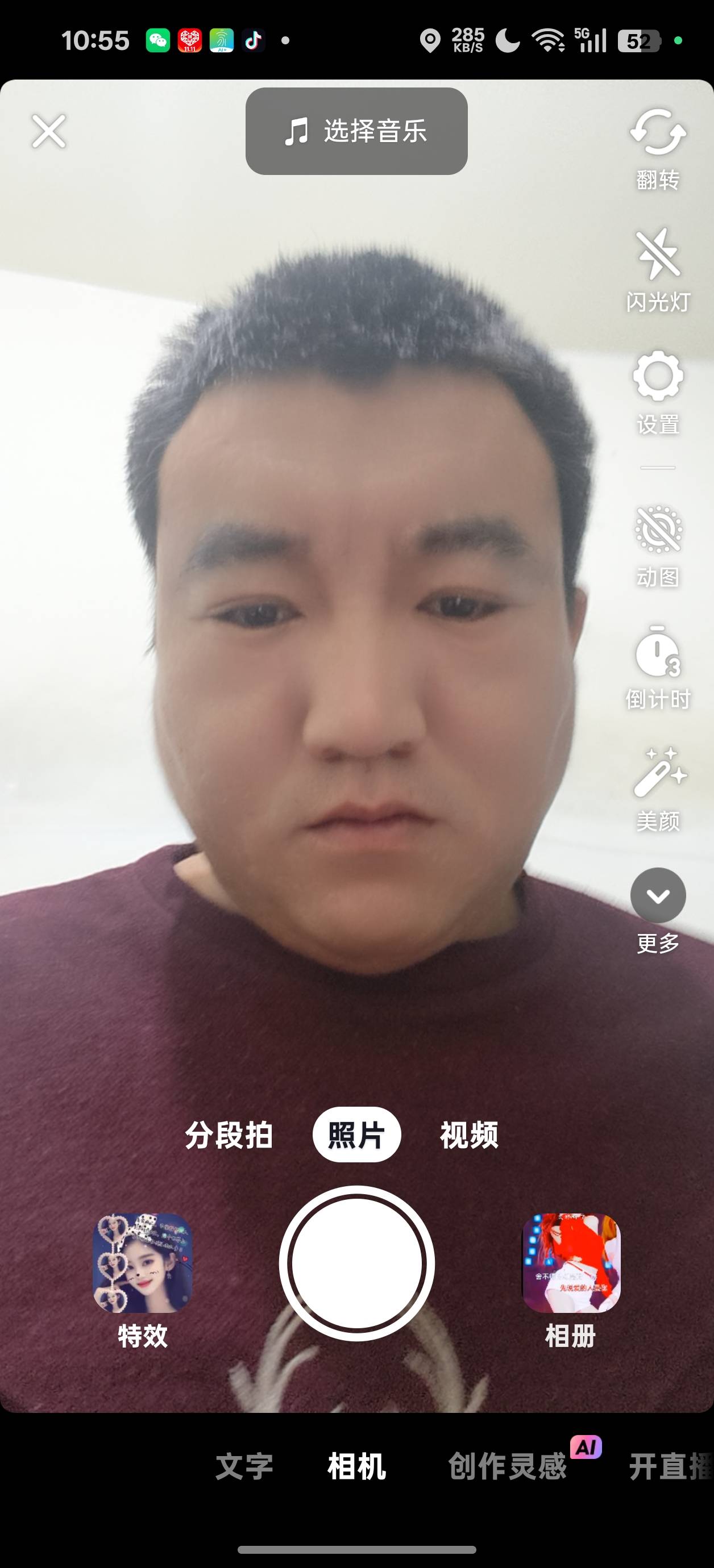Switch to 分段拍 mode
The height and width of the screenshot is (1568, 714).
point(229,1135)
